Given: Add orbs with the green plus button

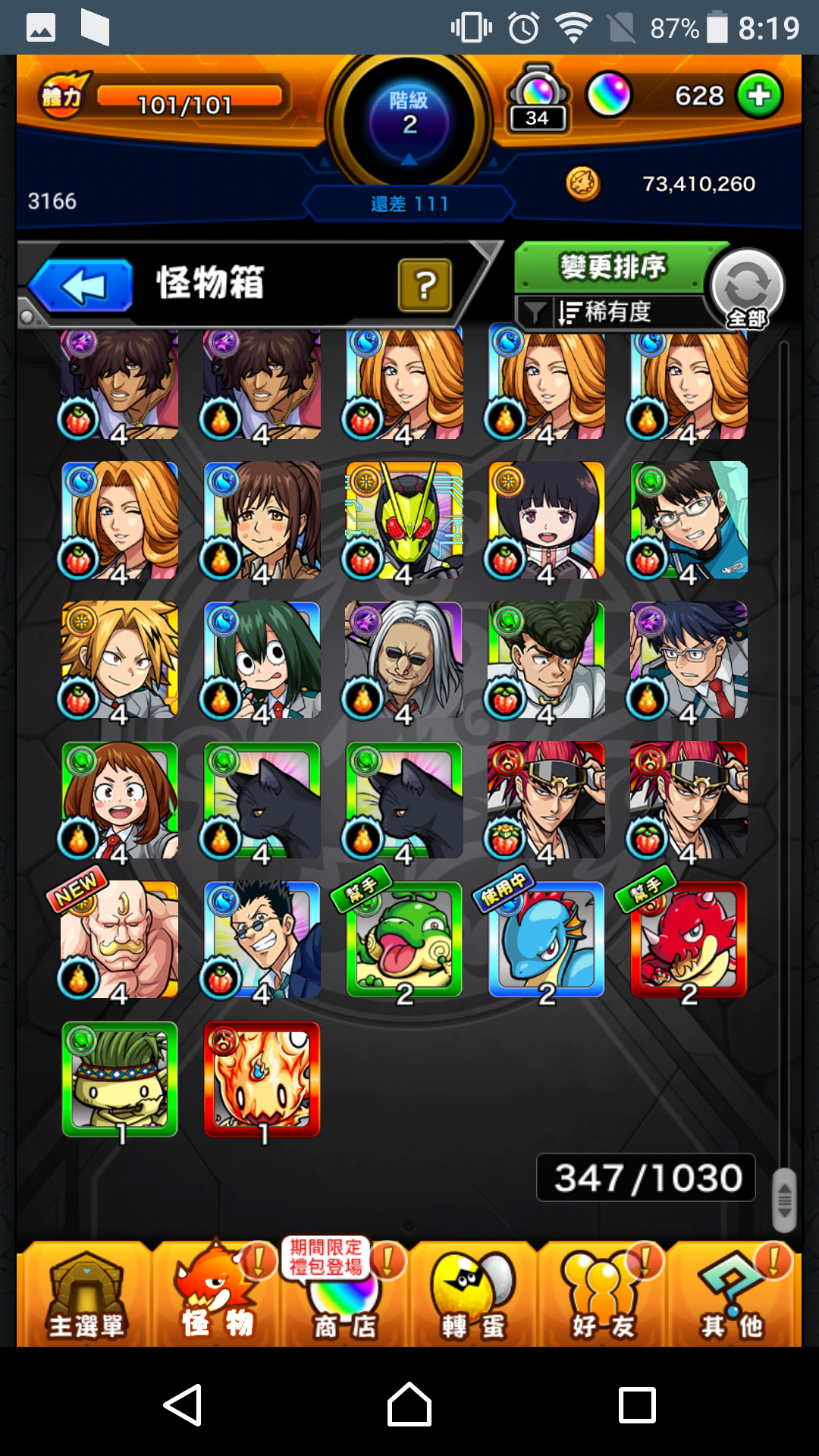Looking at the screenshot, I should (x=759, y=96).
